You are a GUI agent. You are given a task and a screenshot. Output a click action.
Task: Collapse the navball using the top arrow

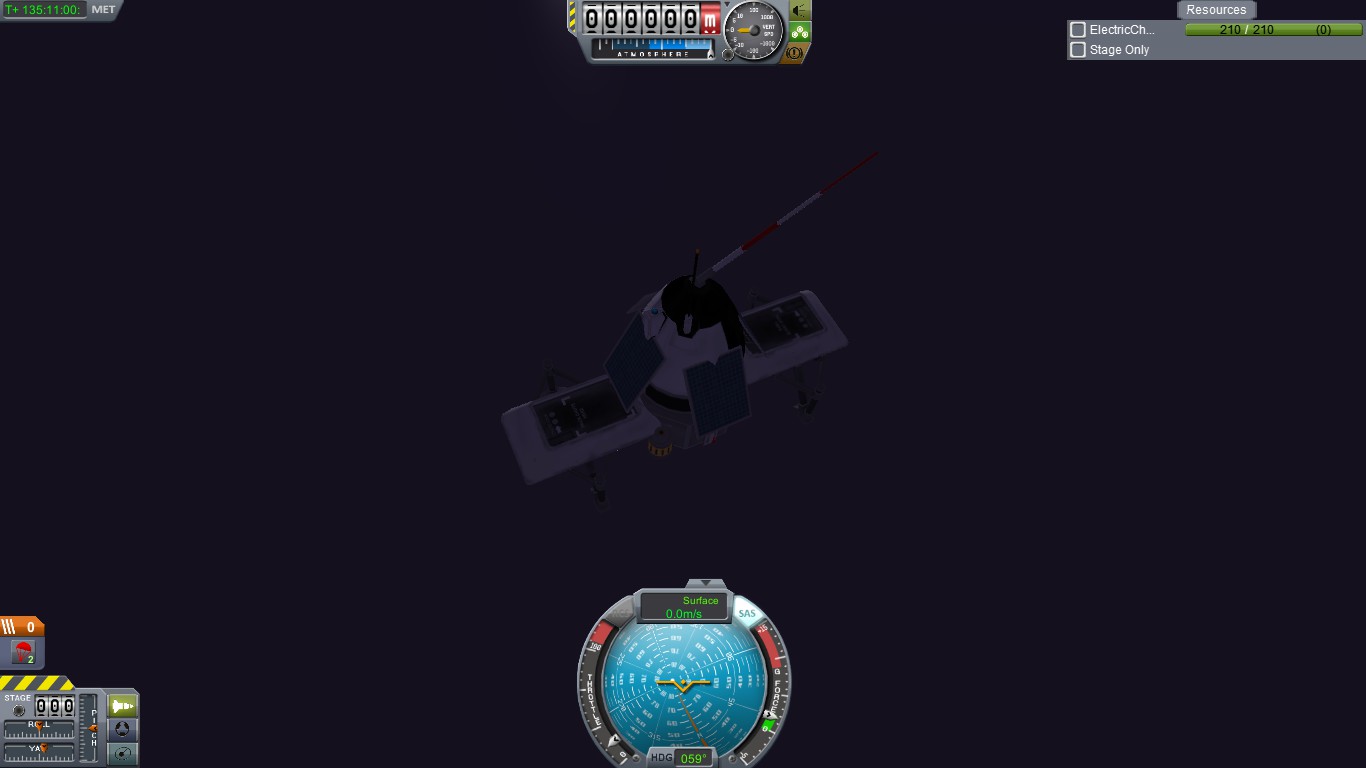click(x=706, y=582)
